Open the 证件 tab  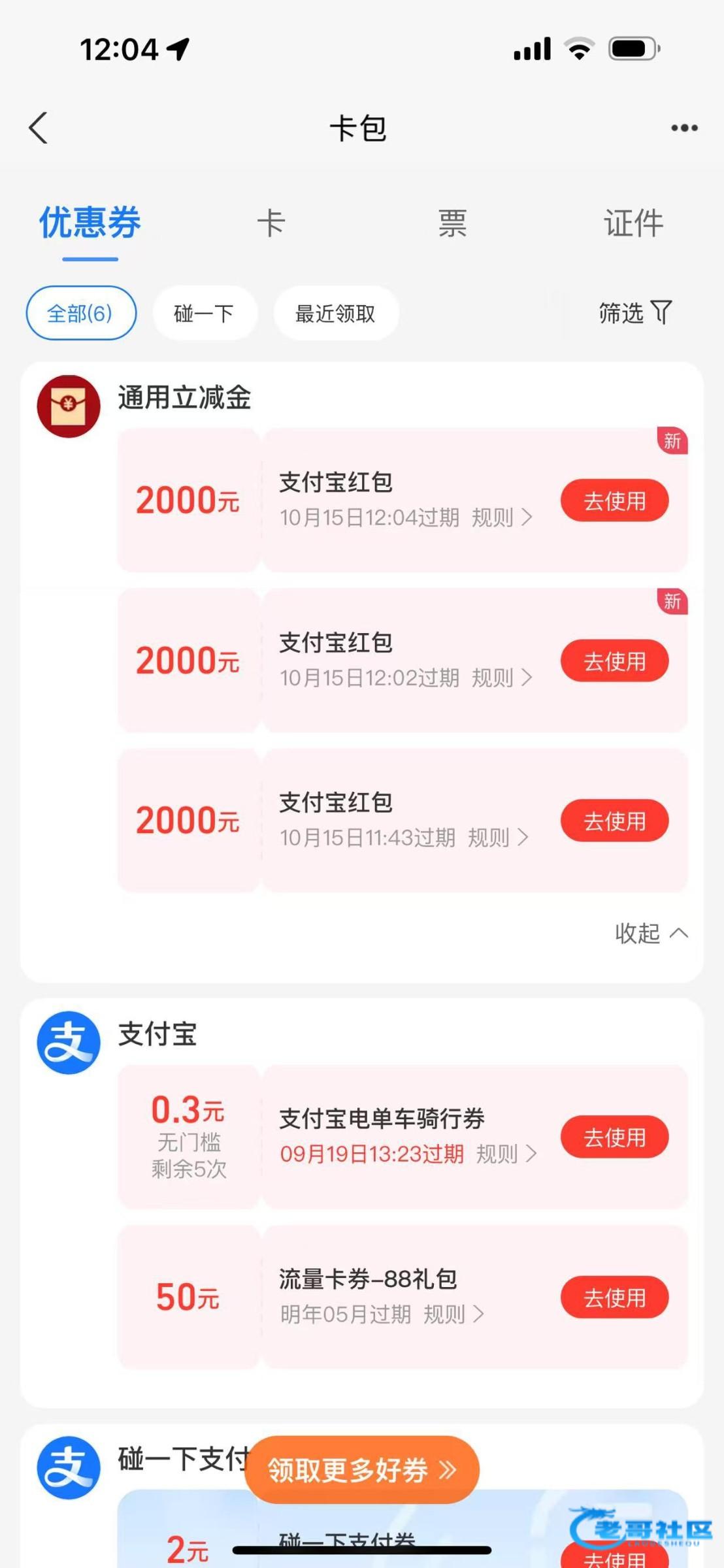point(633,223)
